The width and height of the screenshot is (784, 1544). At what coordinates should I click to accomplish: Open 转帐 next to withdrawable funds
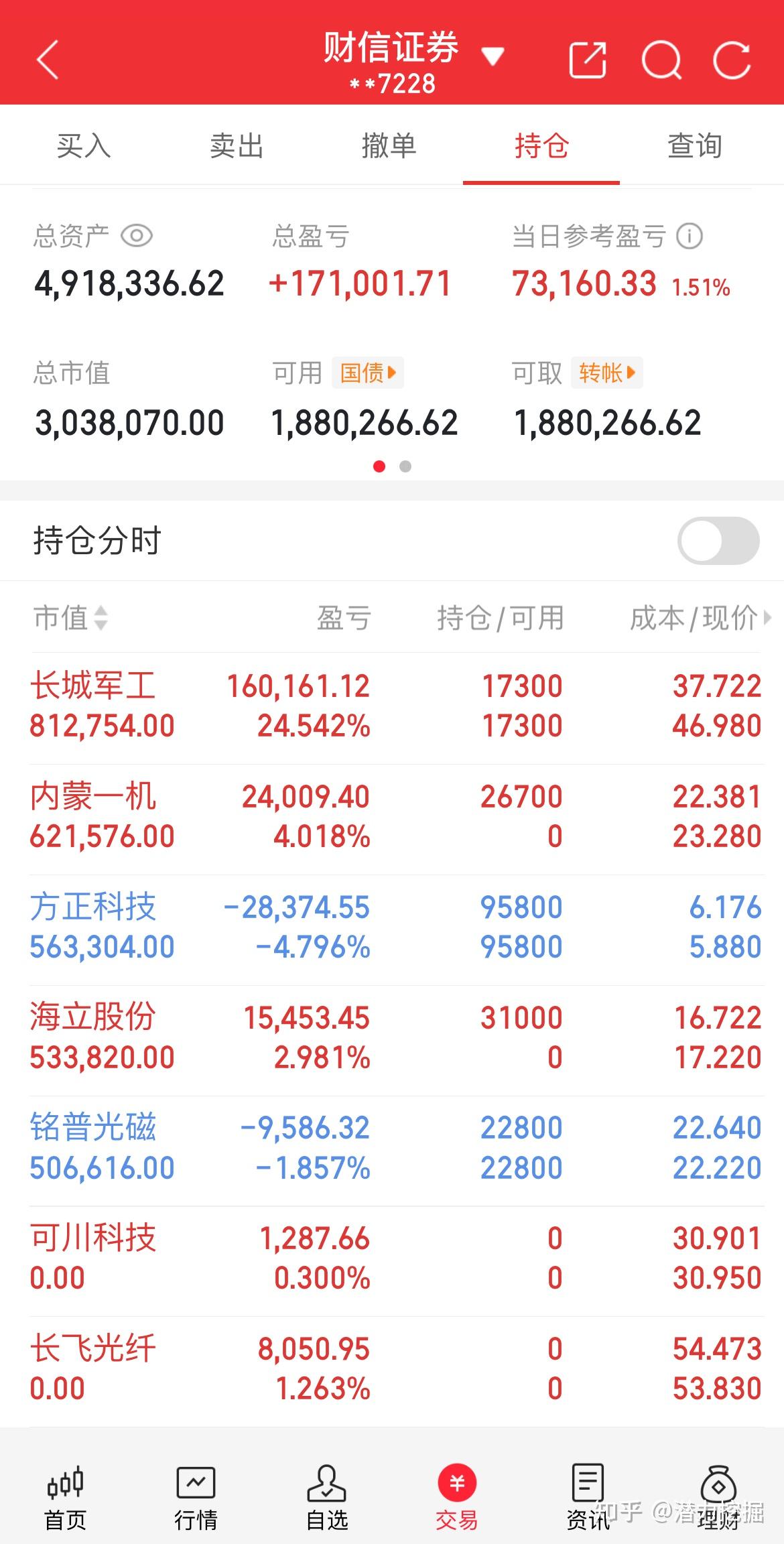tap(606, 373)
